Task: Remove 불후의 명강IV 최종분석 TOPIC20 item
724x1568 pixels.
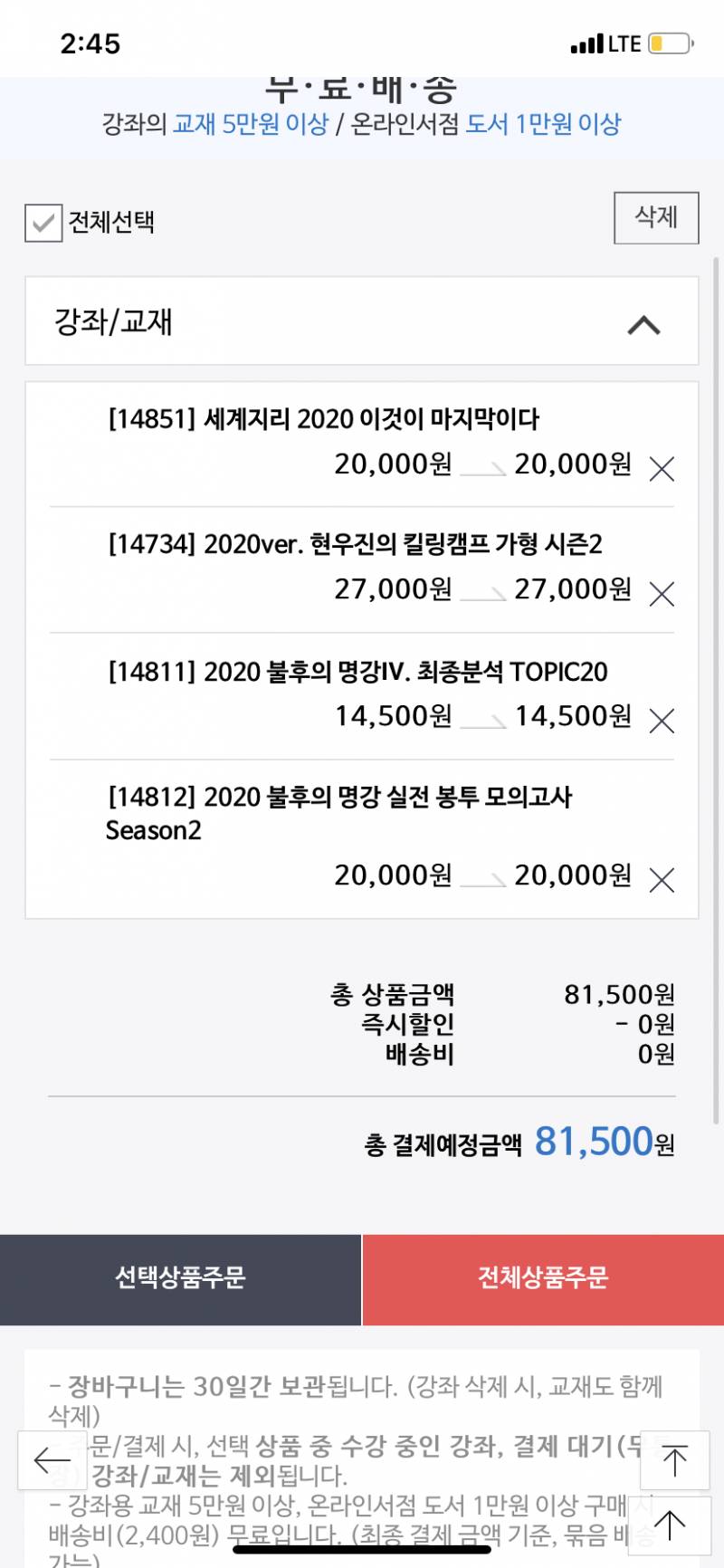Action: click(x=662, y=721)
